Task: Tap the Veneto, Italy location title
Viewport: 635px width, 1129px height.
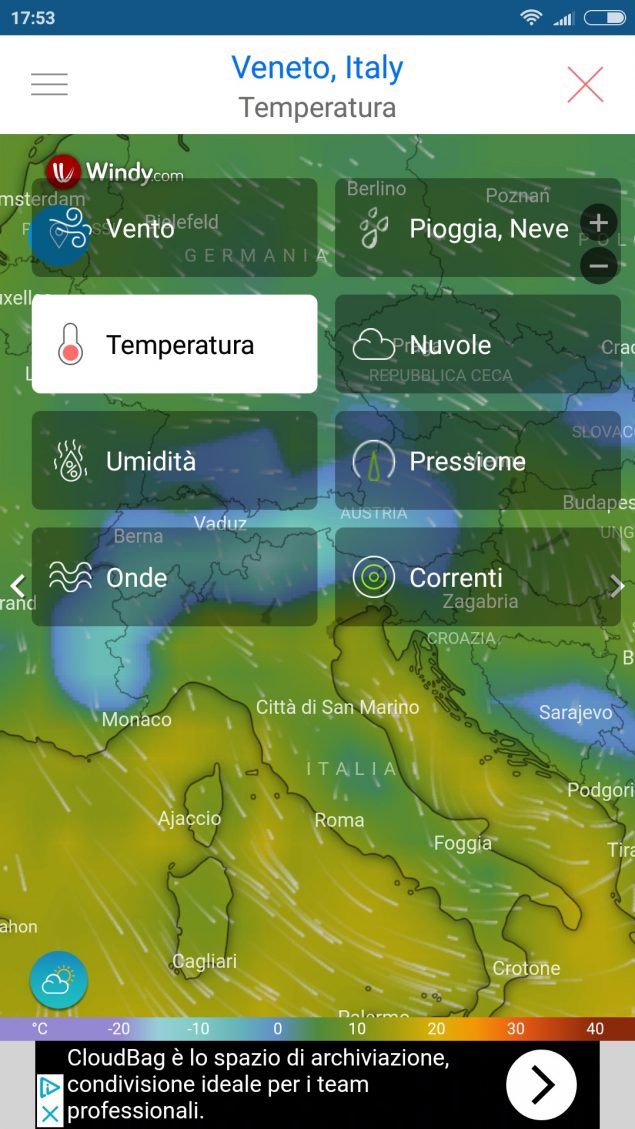Action: [x=317, y=68]
